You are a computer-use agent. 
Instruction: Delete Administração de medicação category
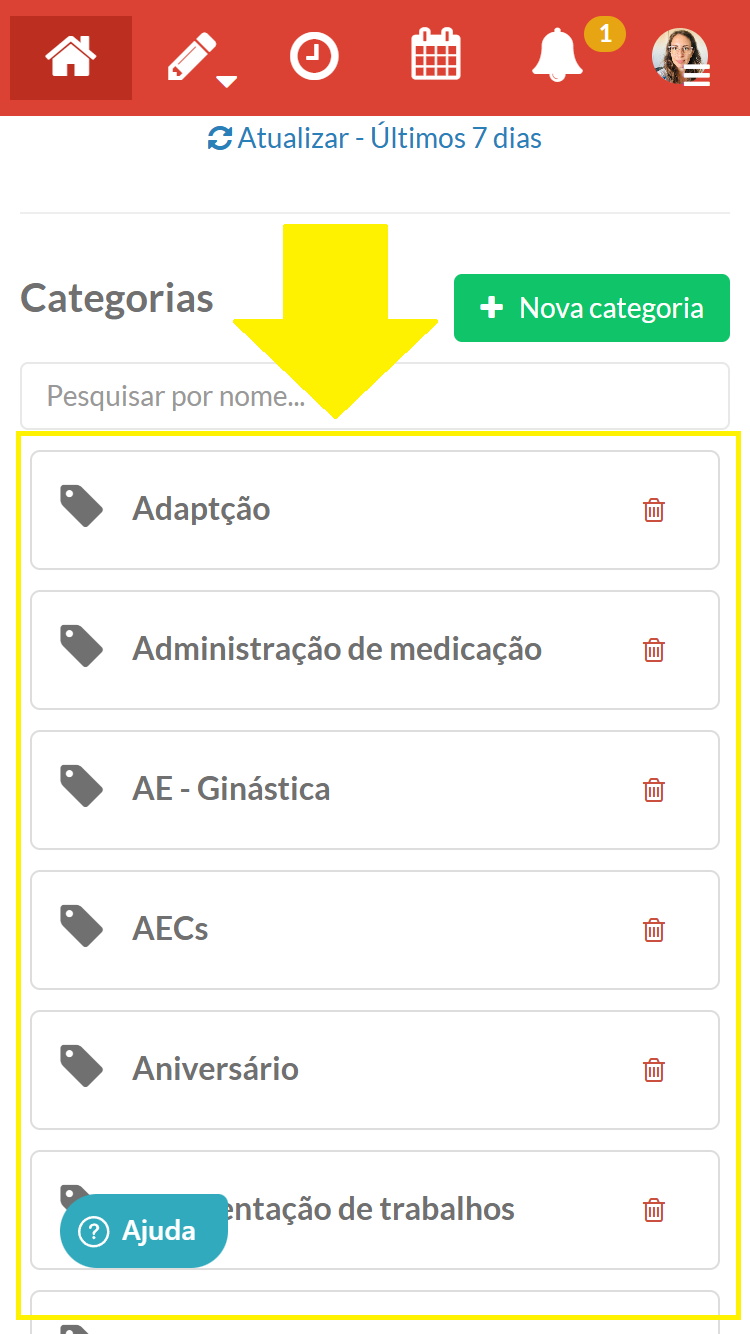[x=653, y=650]
